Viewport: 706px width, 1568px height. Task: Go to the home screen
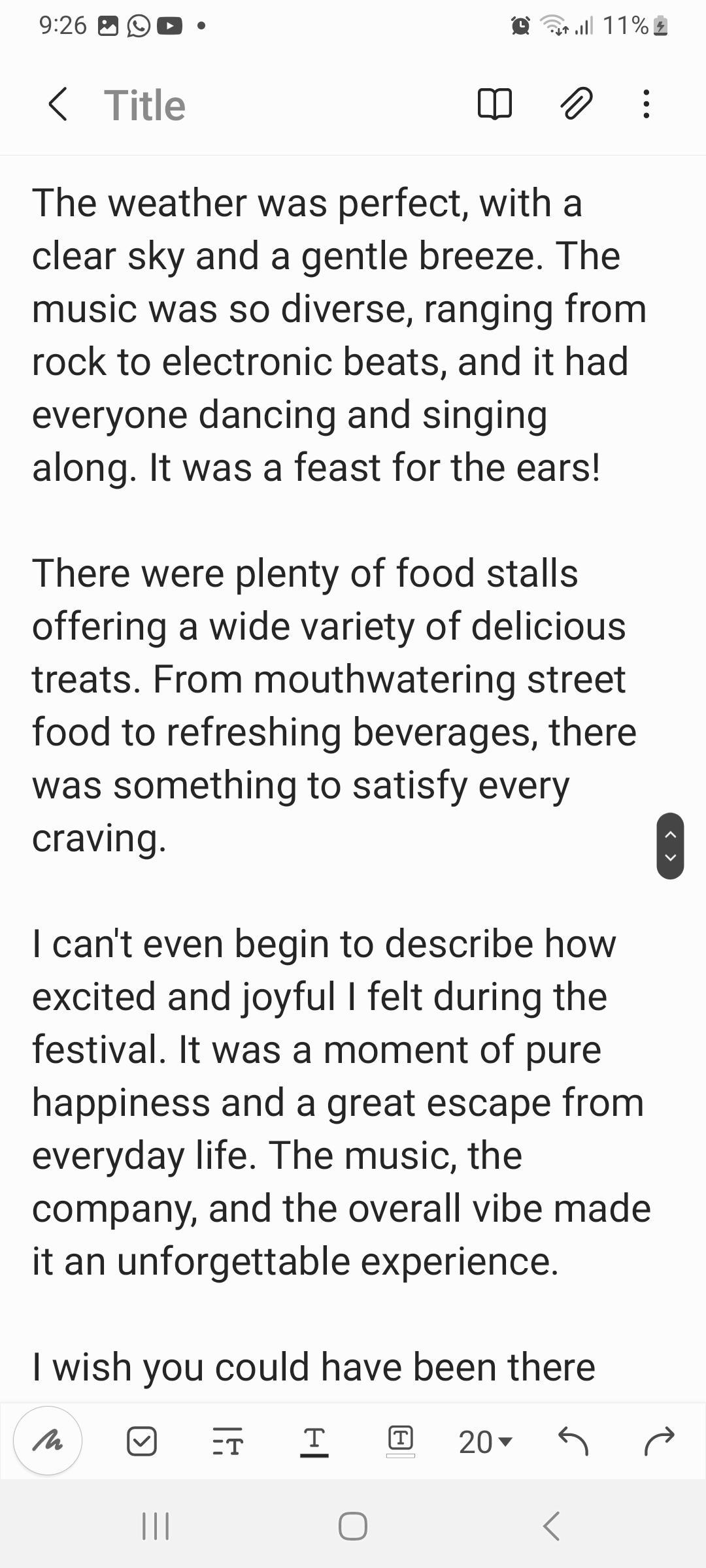click(353, 1526)
